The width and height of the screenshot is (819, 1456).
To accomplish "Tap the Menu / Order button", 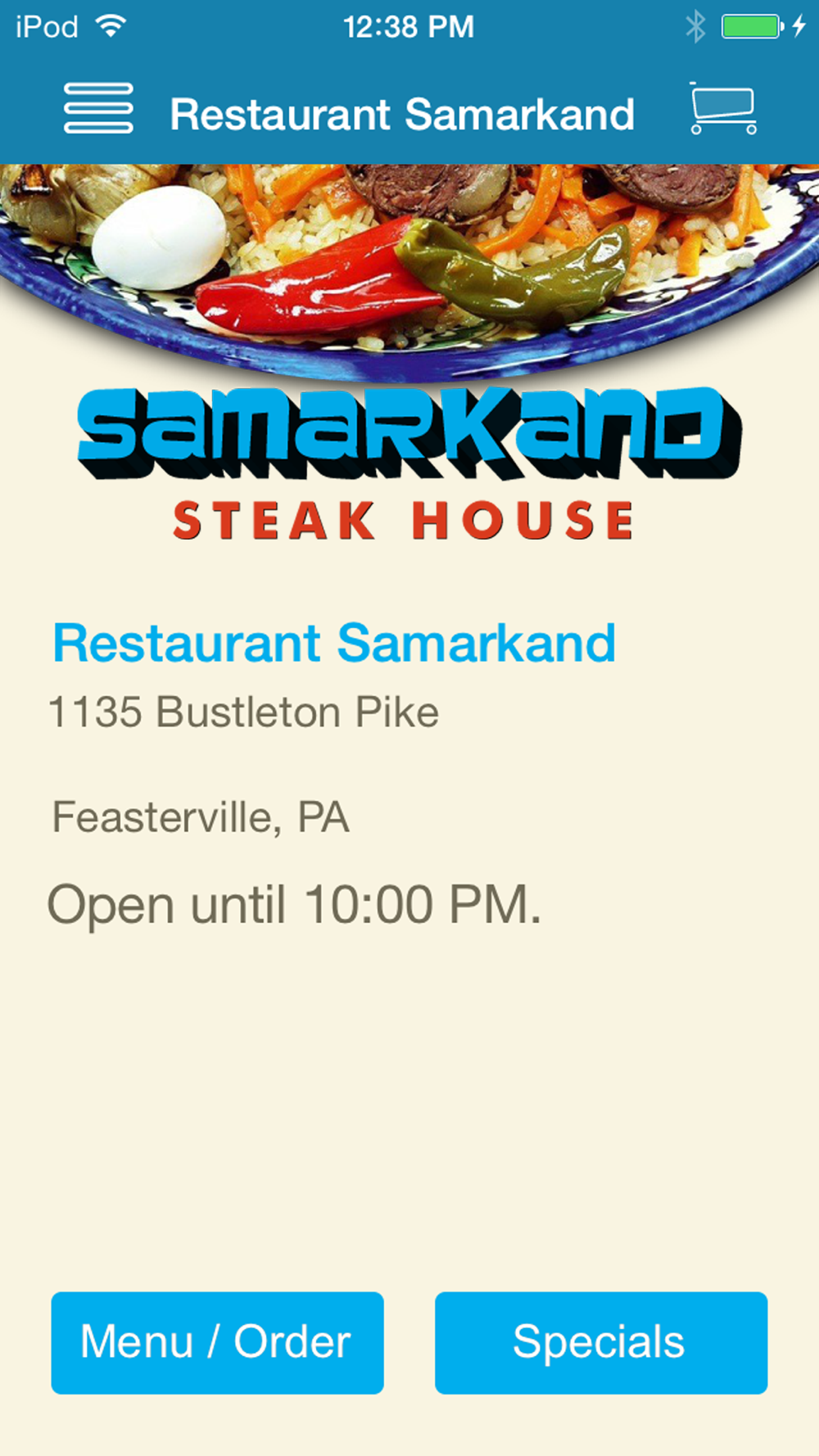I will coord(217,1343).
